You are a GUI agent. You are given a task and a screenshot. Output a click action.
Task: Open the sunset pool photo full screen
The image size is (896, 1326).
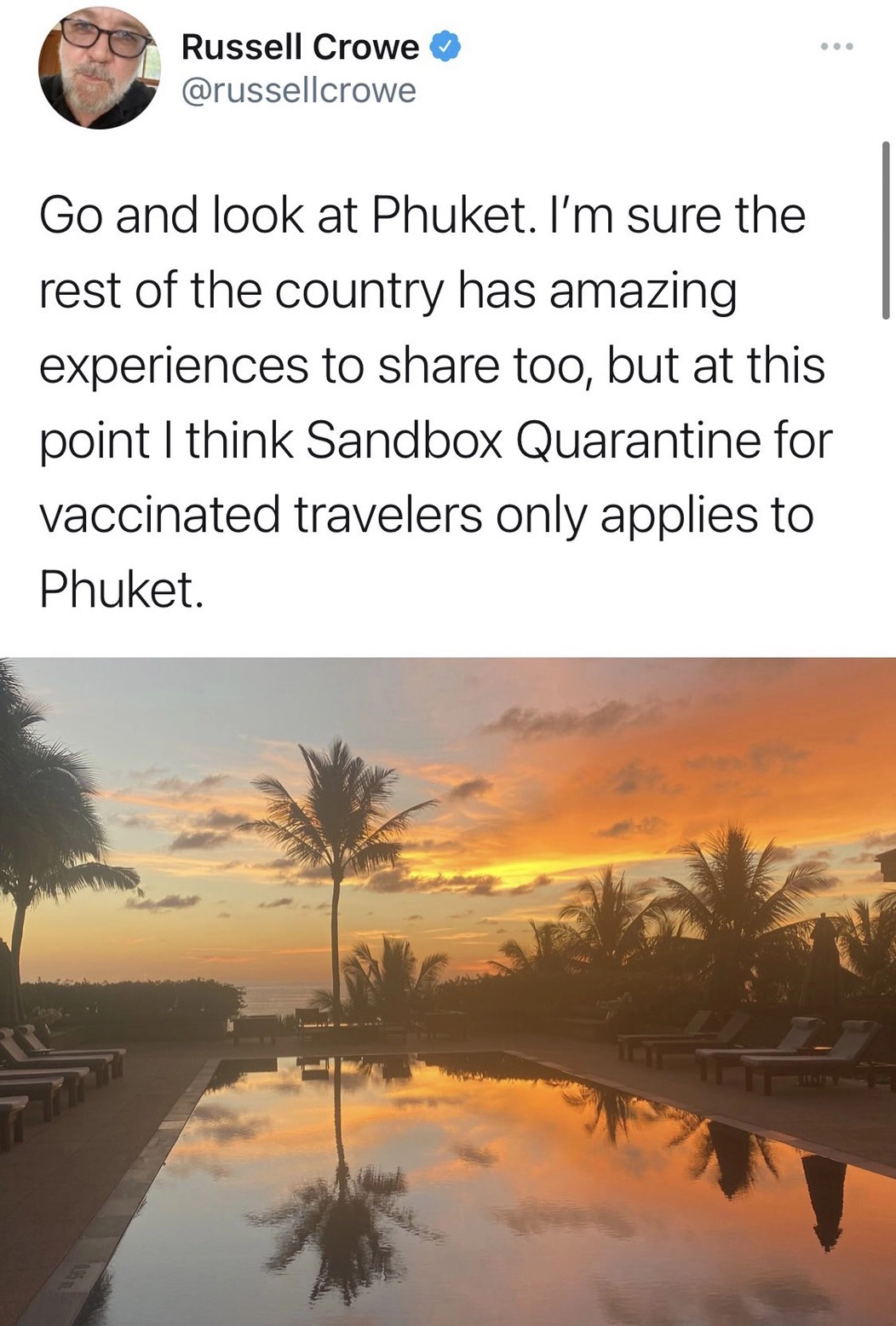point(448,990)
